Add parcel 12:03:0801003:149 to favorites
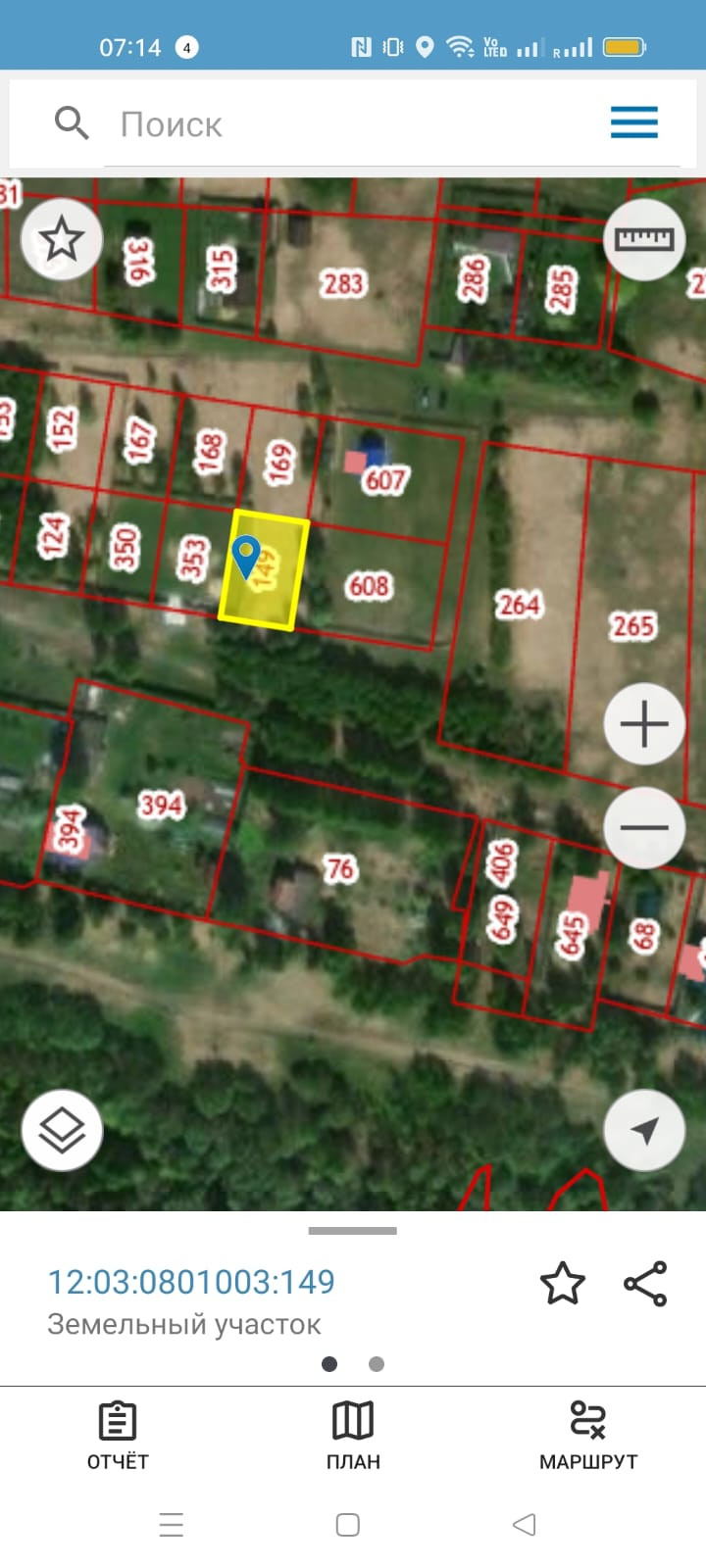Viewport: 706px width, 1568px height. point(563,1284)
